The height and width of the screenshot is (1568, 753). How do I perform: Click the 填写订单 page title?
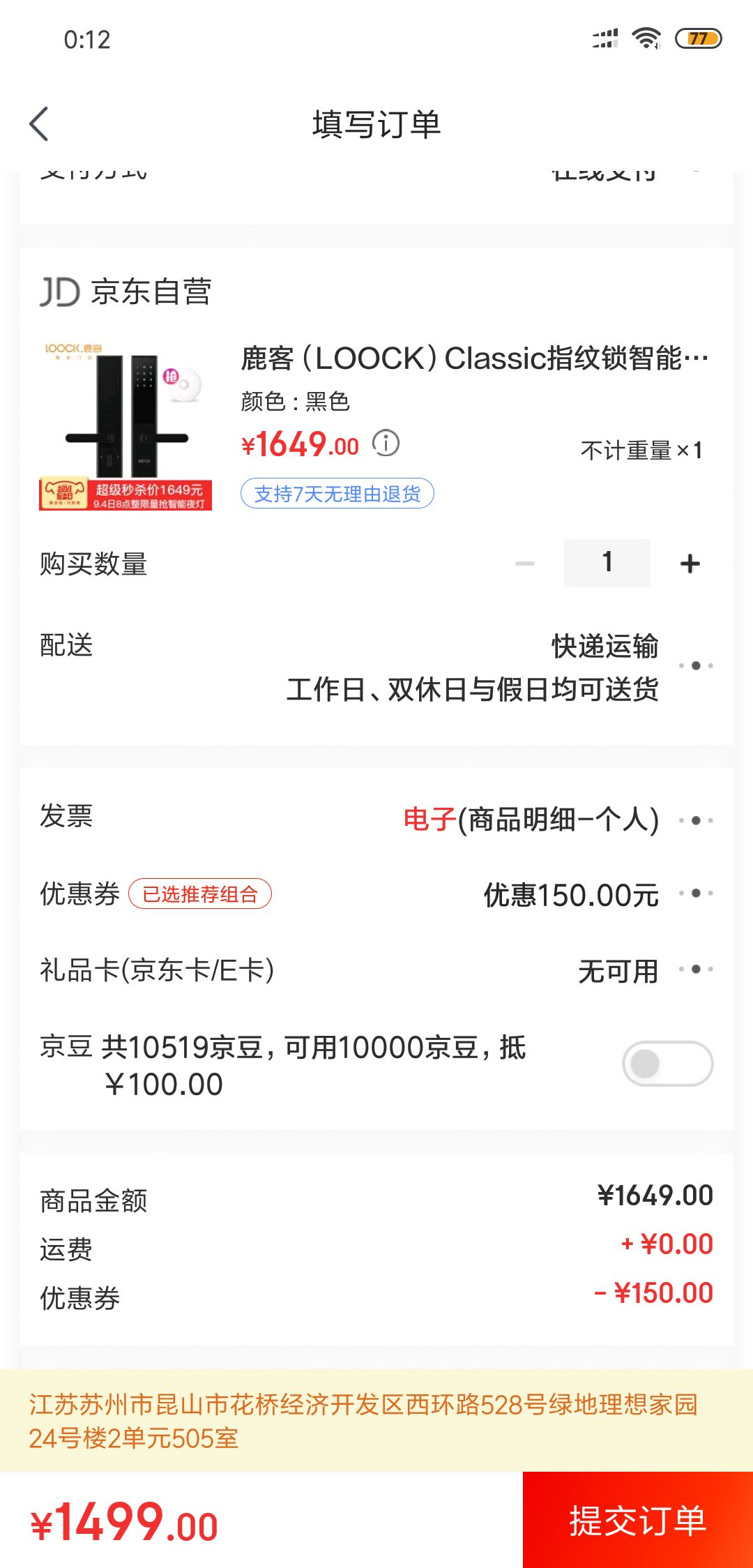(x=376, y=124)
